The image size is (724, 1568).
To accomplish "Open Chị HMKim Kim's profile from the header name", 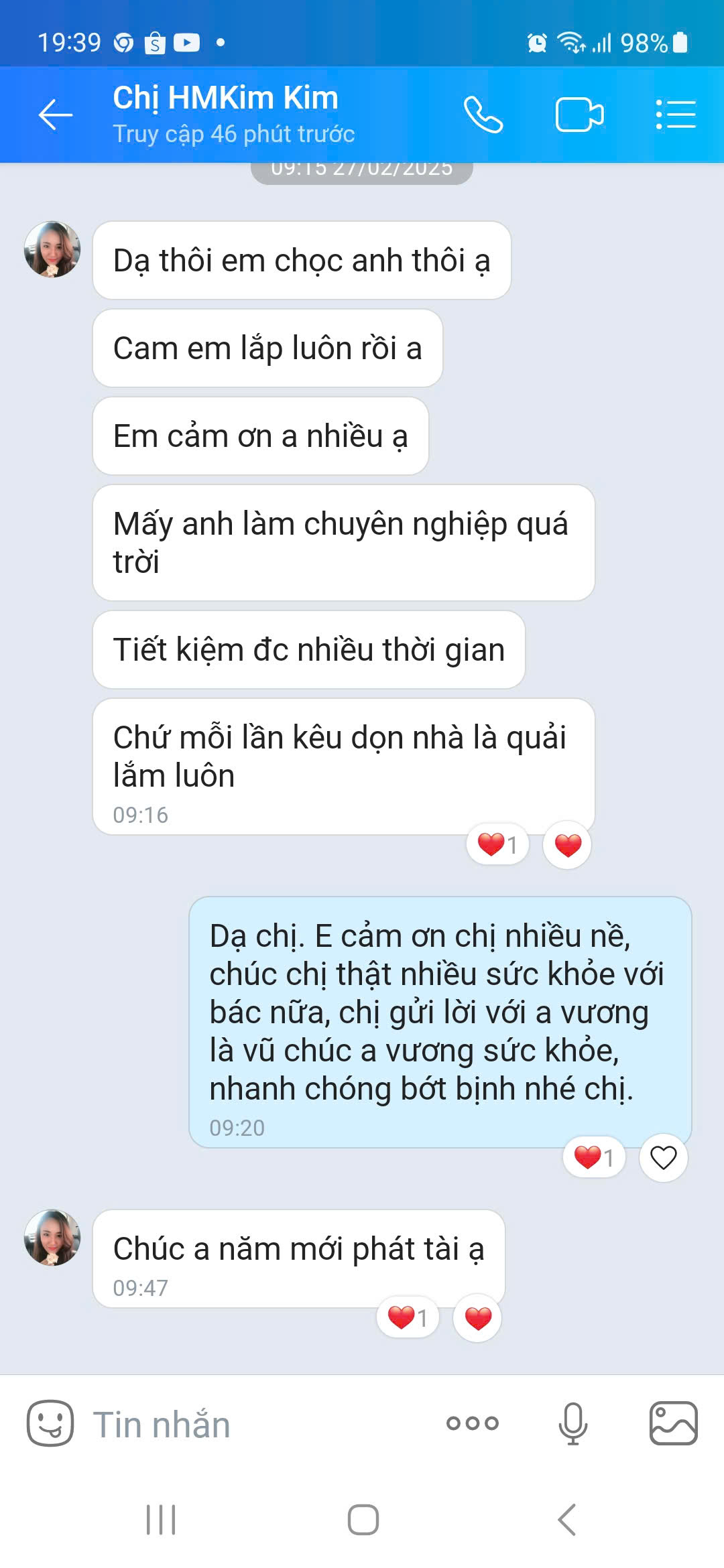I will pos(225,98).
